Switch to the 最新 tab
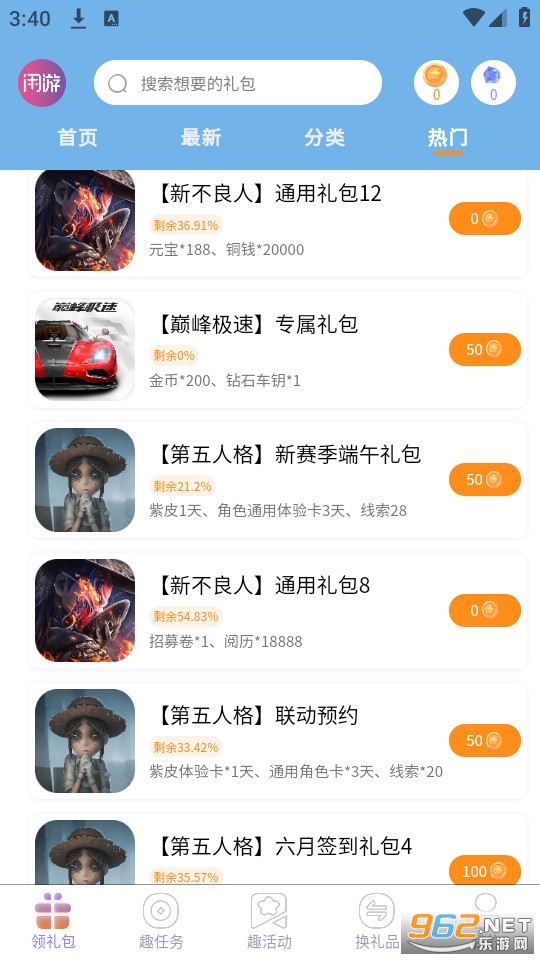This screenshot has width=540, height=960. coord(201,138)
